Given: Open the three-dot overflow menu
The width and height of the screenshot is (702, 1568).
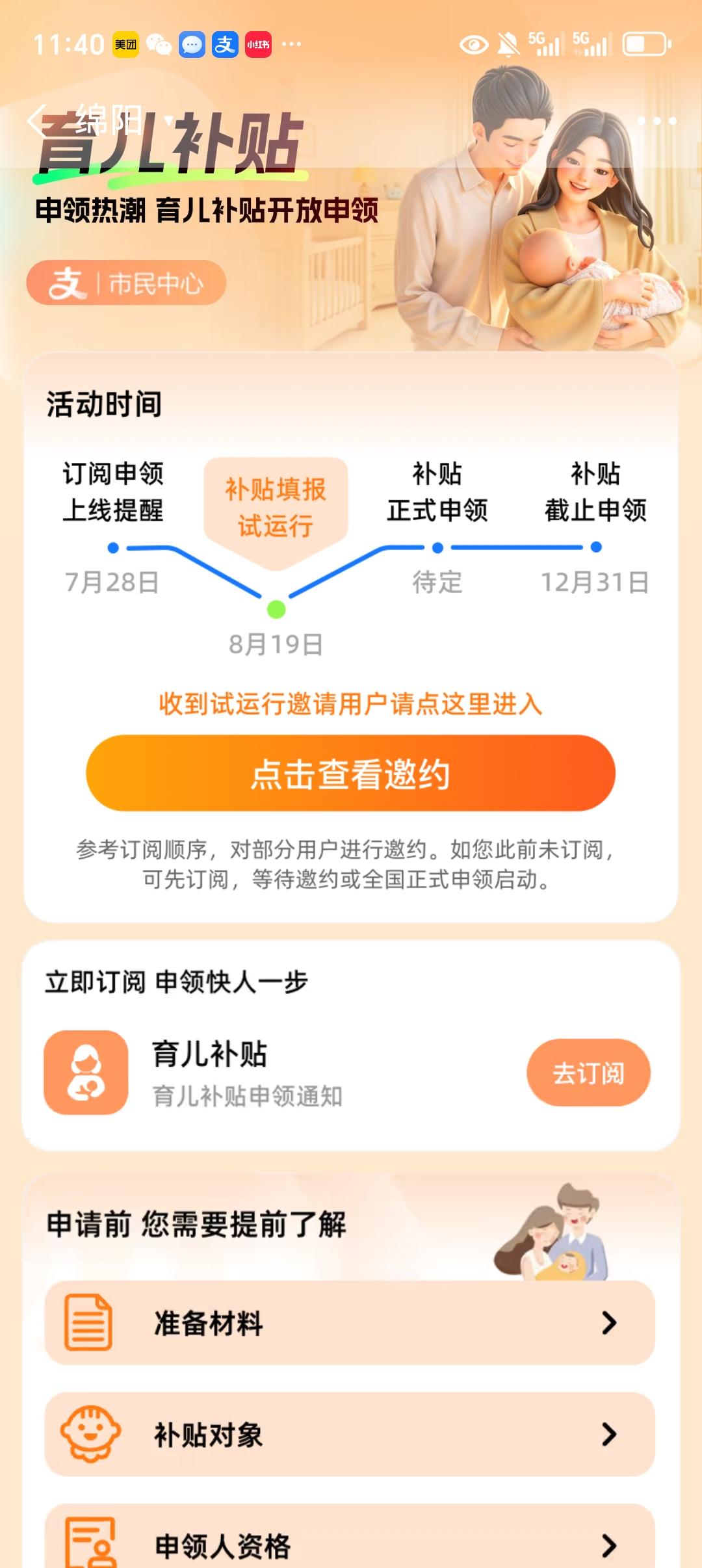Looking at the screenshot, I should click(x=656, y=121).
